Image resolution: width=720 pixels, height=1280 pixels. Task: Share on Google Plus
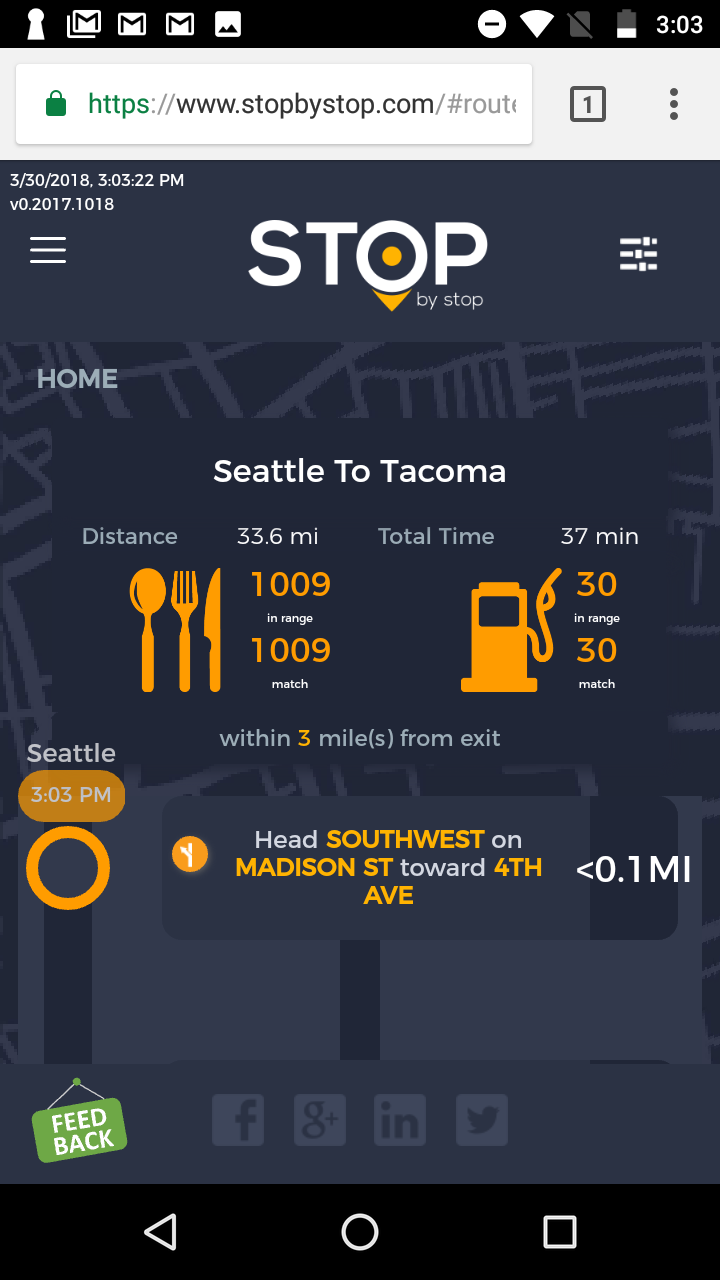(319, 1120)
